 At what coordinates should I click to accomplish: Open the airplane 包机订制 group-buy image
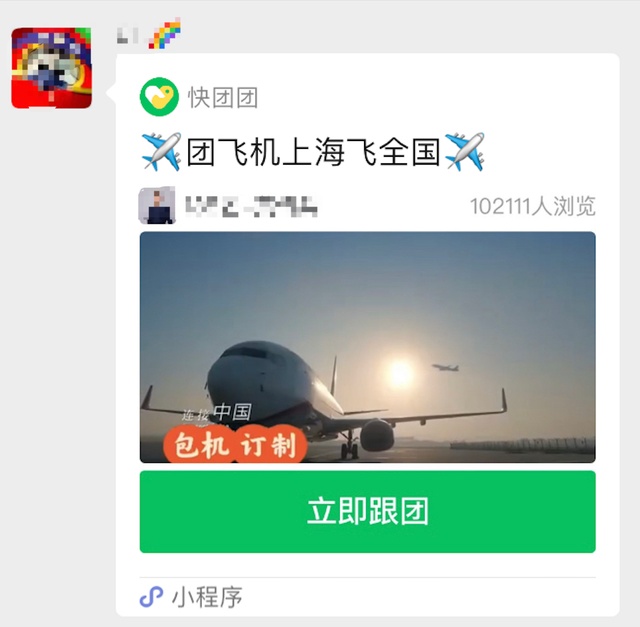tap(367, 347)
